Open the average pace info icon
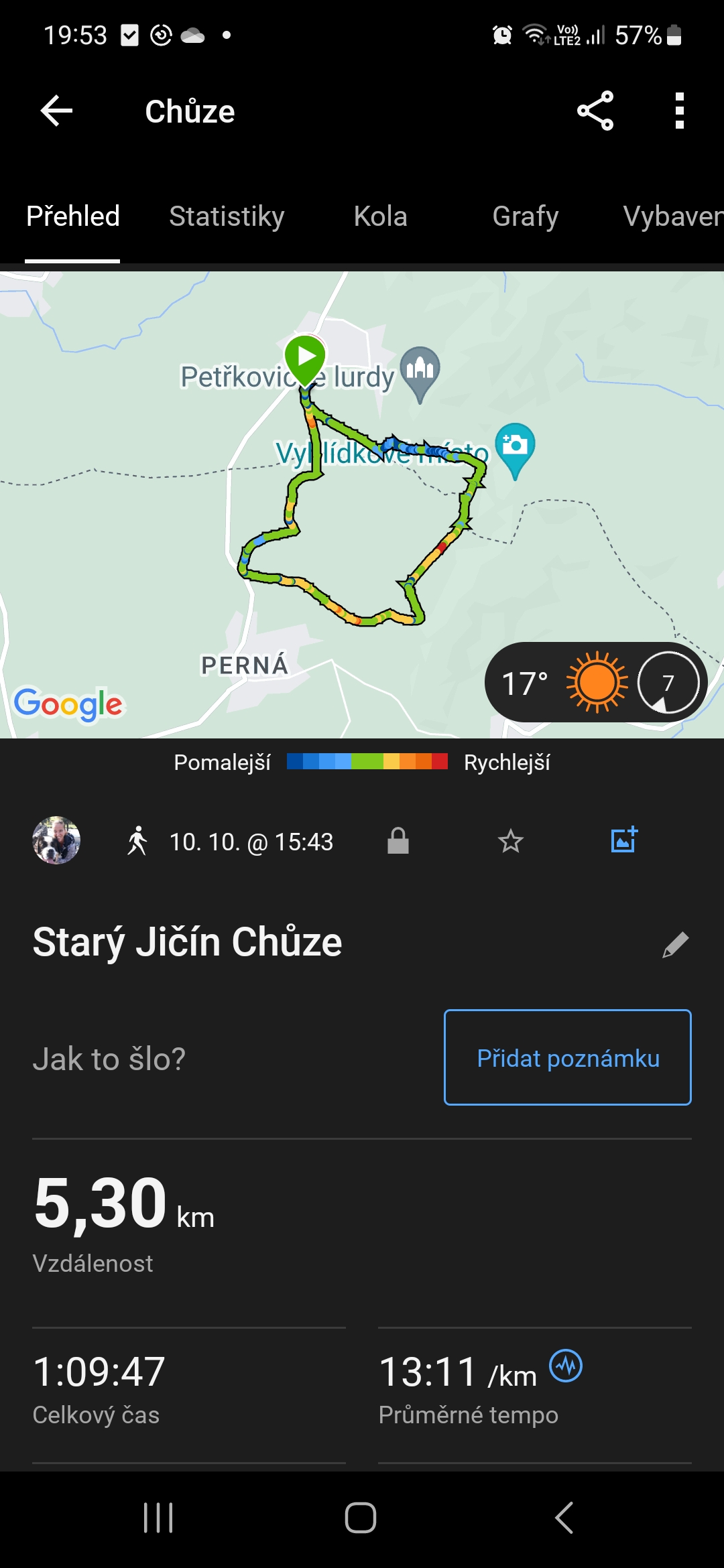Screen dimensions: 724x1568 [x=566, y=1366]
